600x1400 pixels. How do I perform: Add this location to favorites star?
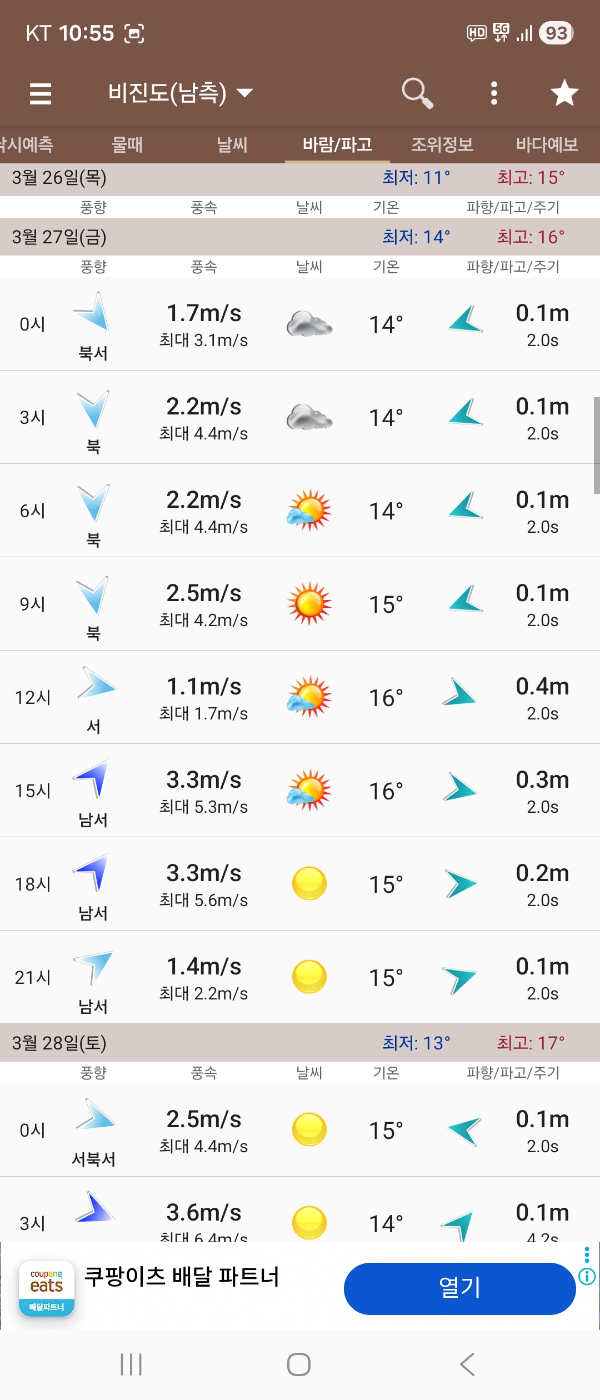click(565, 94)
